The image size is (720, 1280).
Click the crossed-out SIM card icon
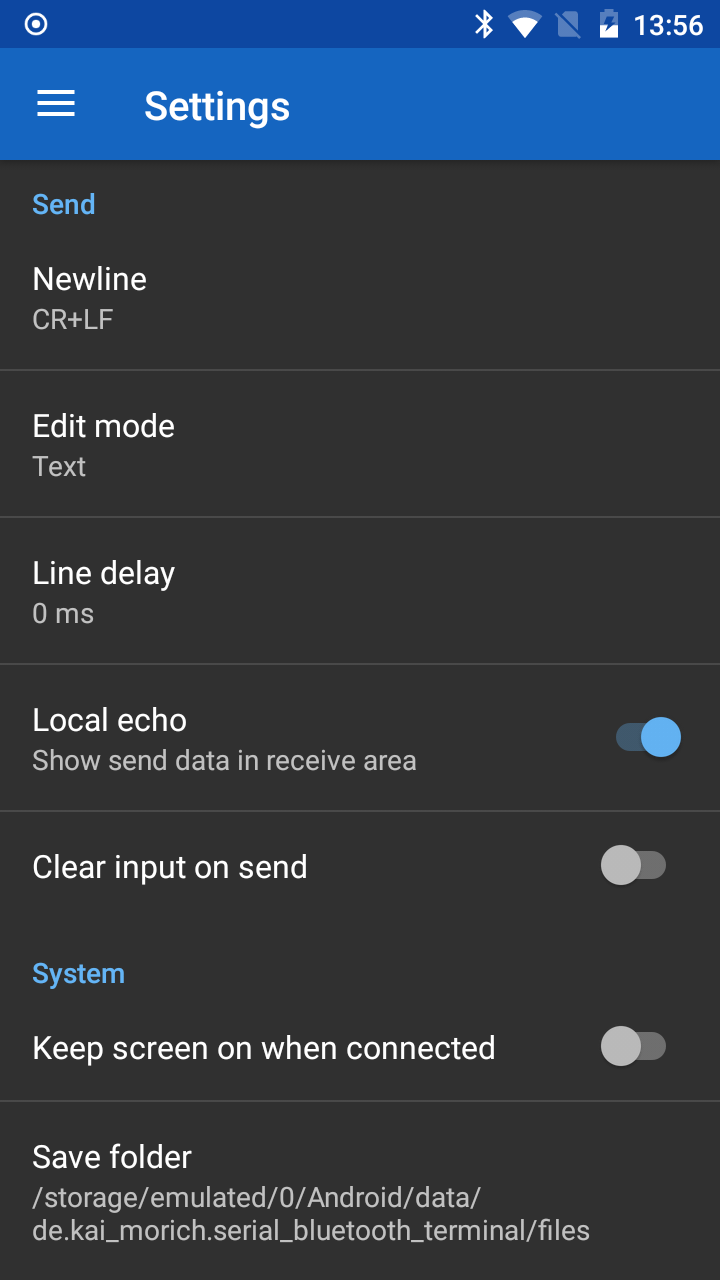point(567,23)
